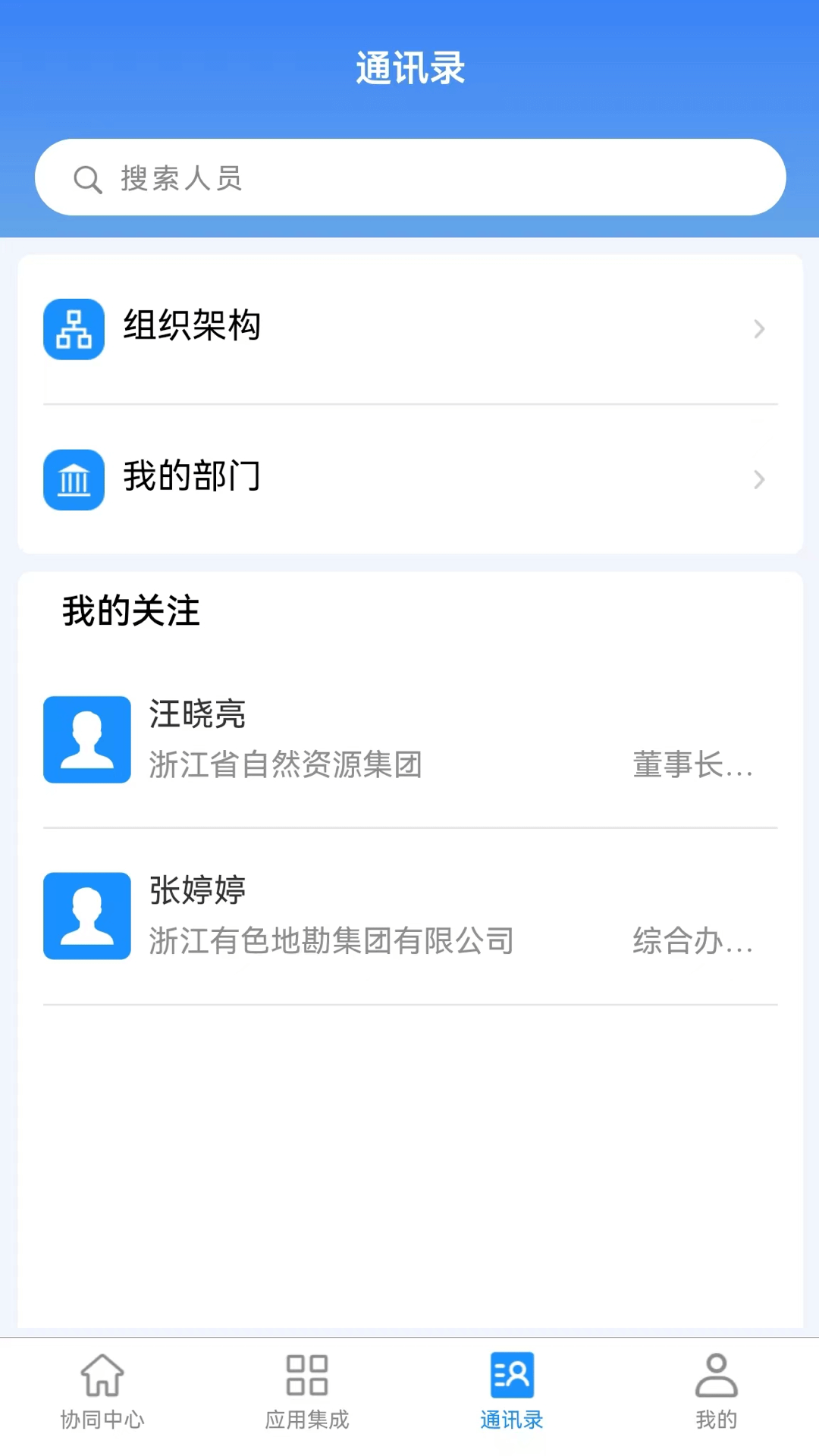Select the 组织架构 org chart icon
Screen dimensions: 819x1456
pos(74,328)
